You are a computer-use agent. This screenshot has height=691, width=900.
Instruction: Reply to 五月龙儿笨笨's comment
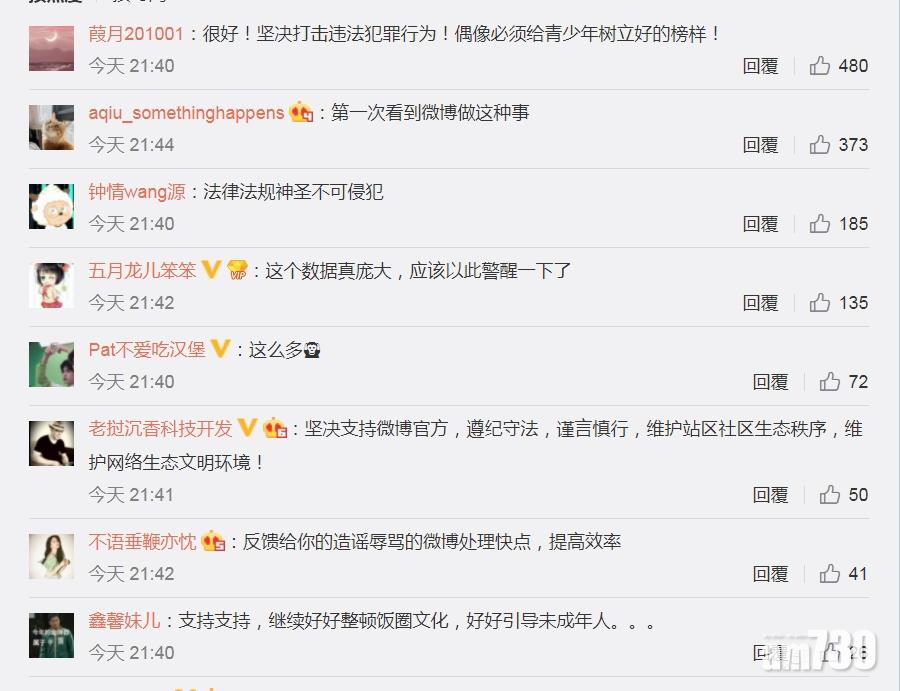[x=760, y=303]
